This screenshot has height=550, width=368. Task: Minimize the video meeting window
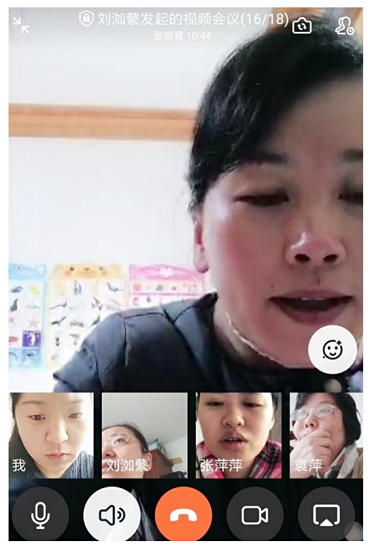[21, 25]
